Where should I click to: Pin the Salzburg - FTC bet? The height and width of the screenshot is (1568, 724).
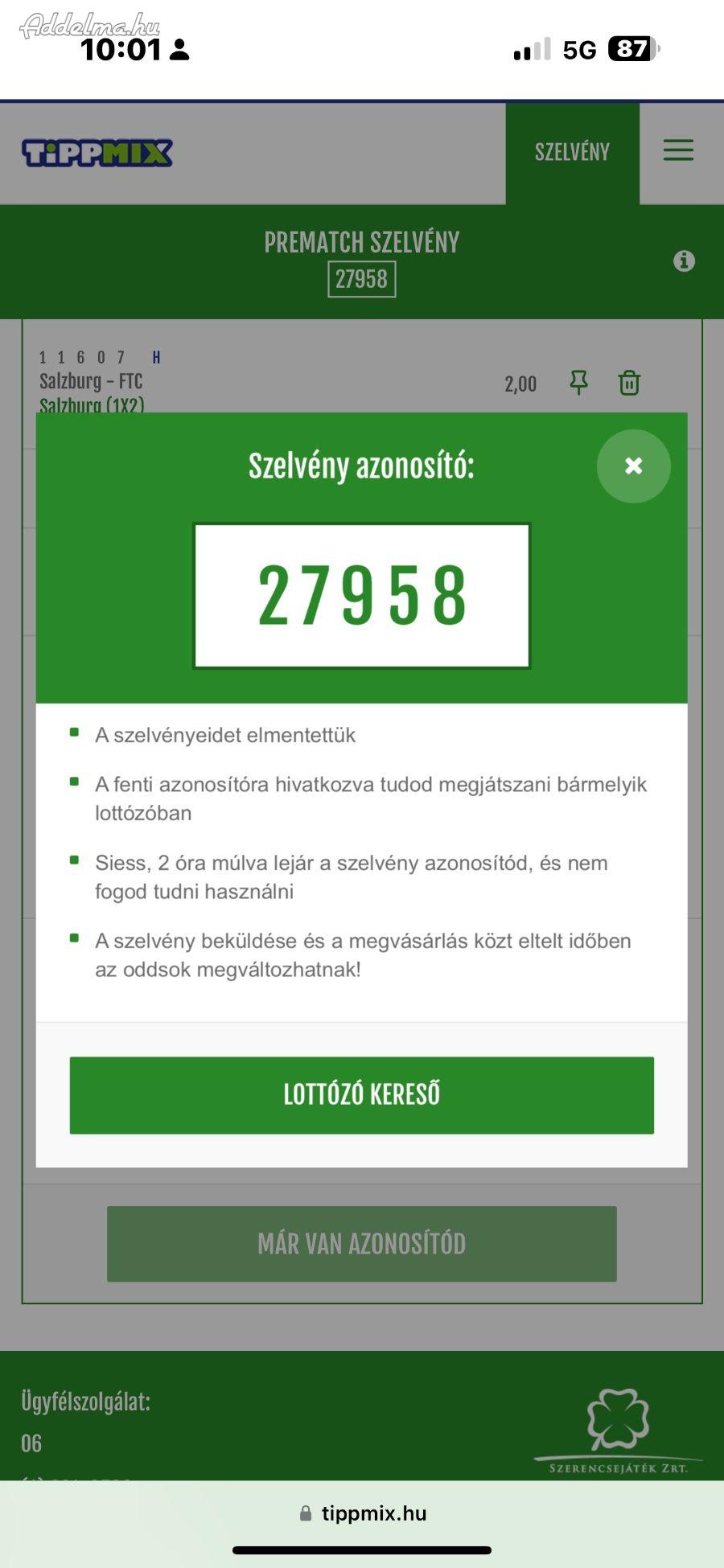coord(578,383)
